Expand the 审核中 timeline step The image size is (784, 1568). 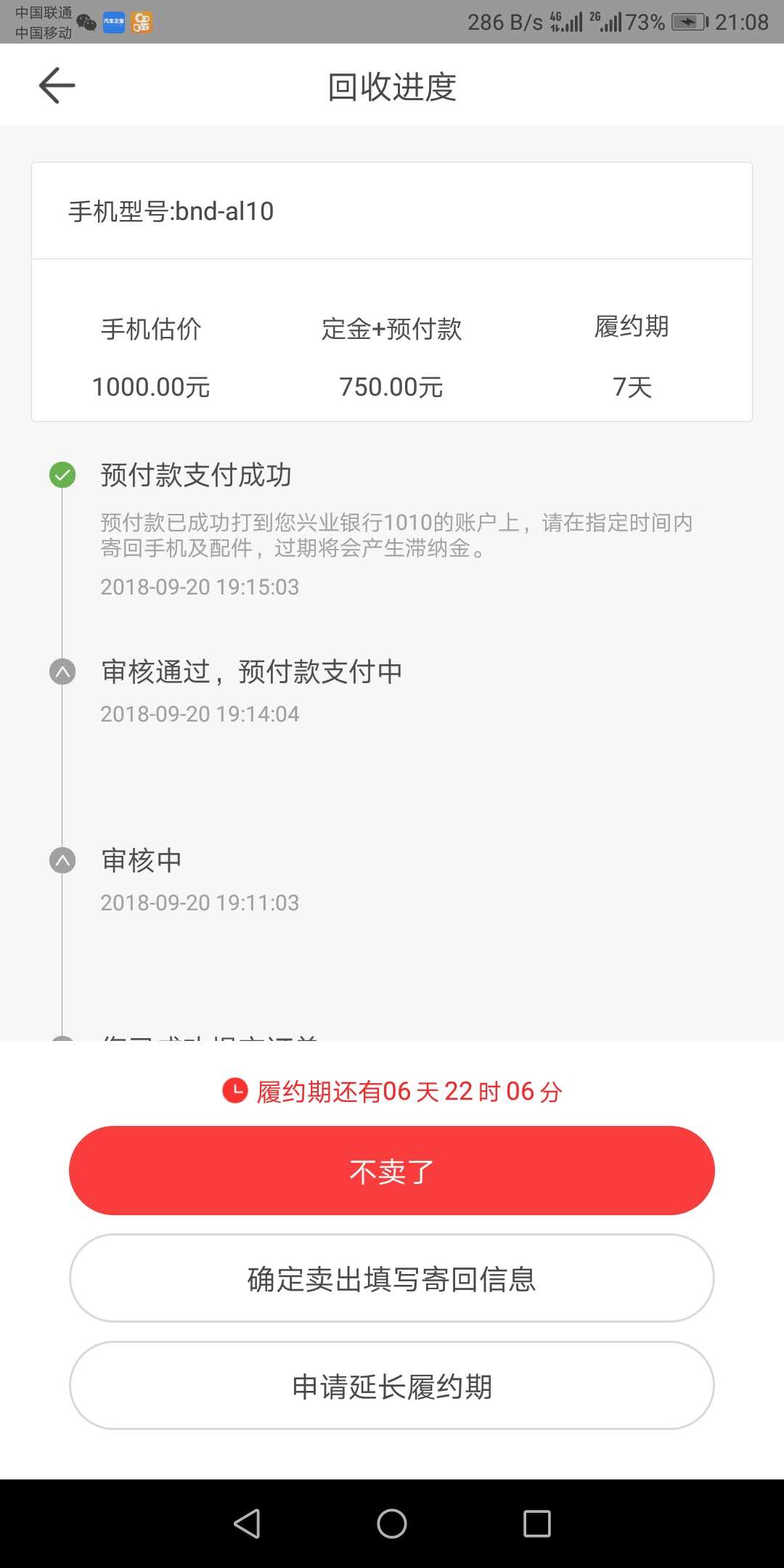point(62,860)
